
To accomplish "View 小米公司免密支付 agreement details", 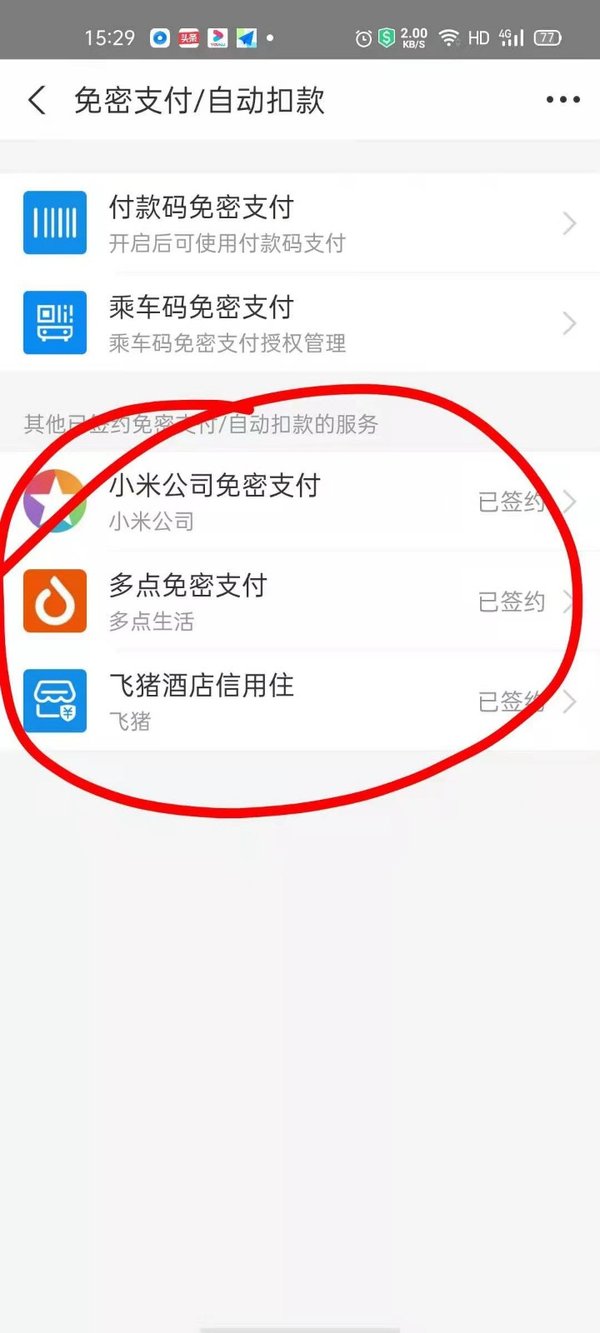I will 300,501.
